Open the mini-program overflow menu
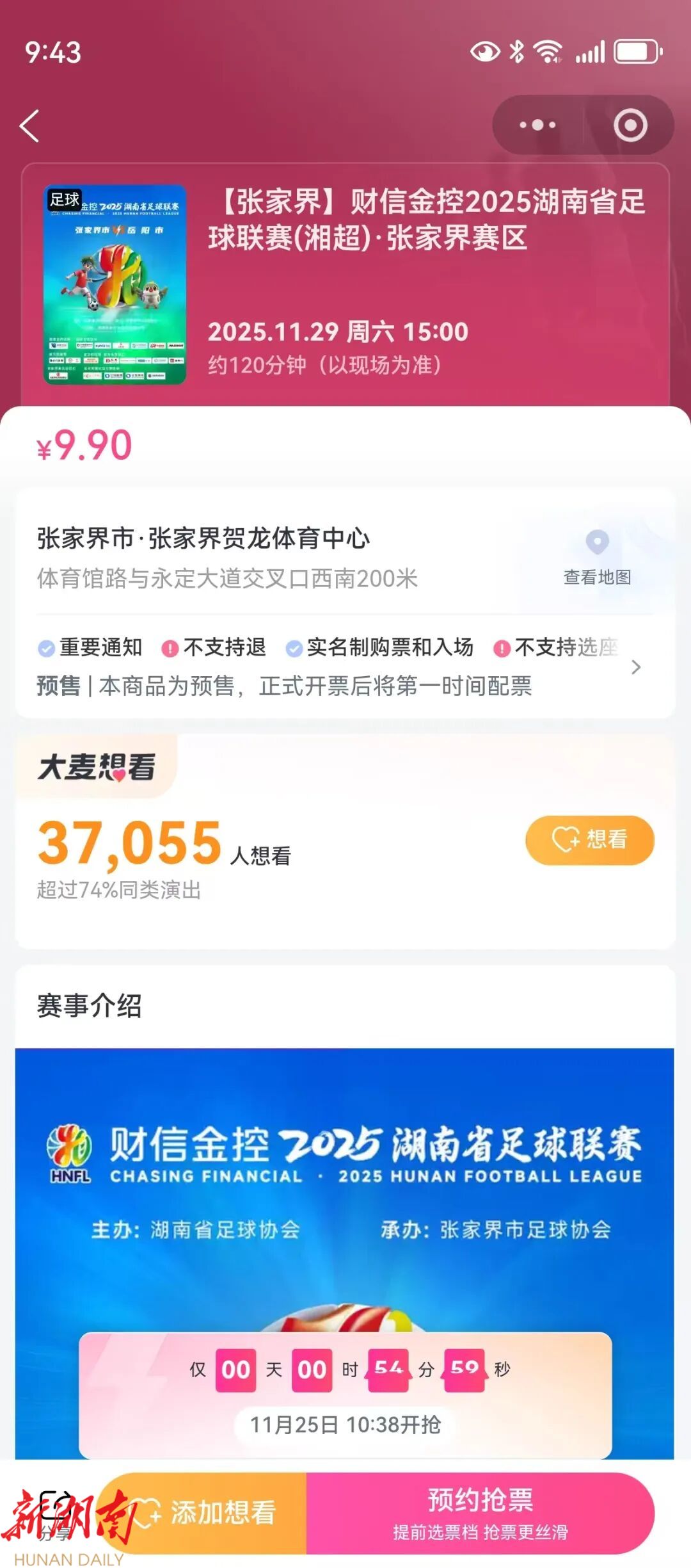 [537, 125]
